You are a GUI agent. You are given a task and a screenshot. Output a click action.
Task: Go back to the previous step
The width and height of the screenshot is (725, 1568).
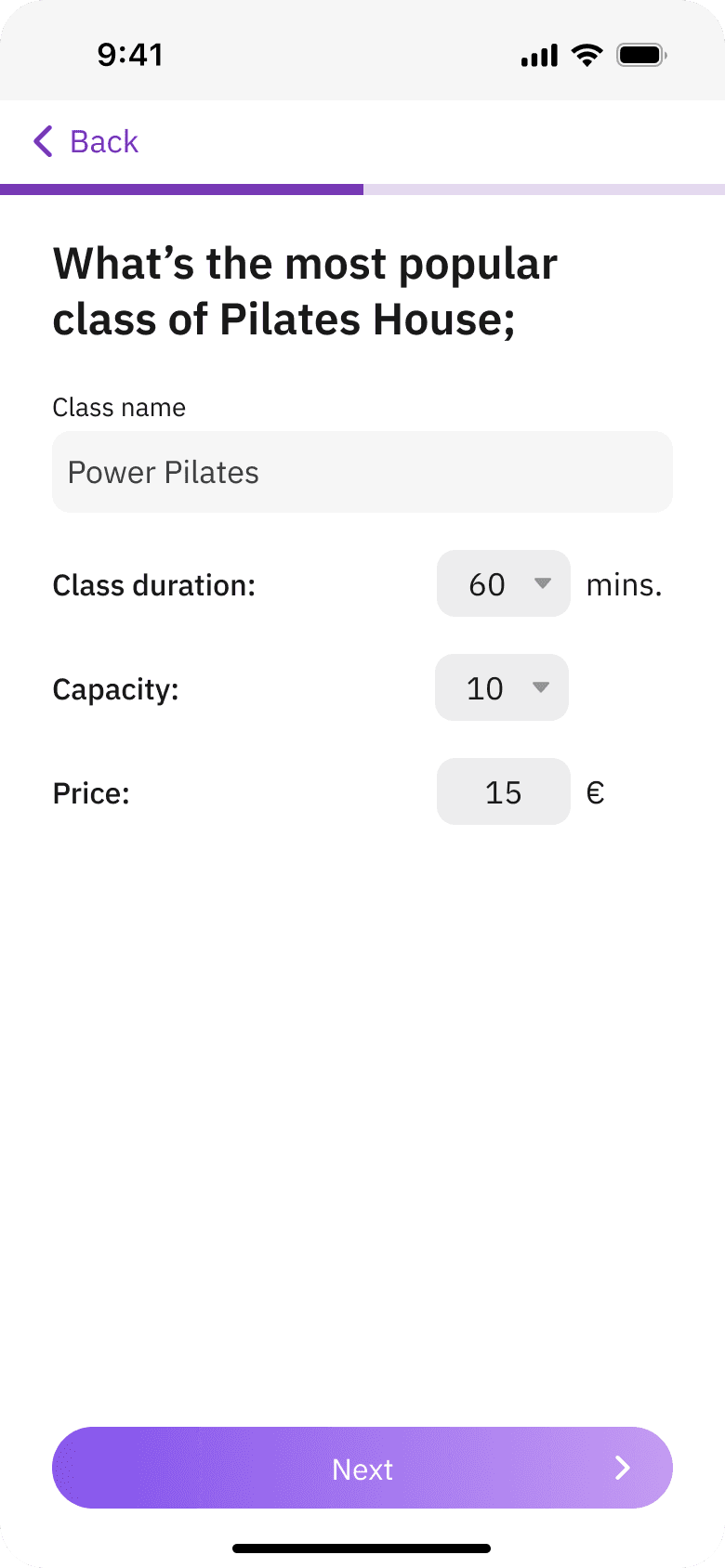(86, 142)
